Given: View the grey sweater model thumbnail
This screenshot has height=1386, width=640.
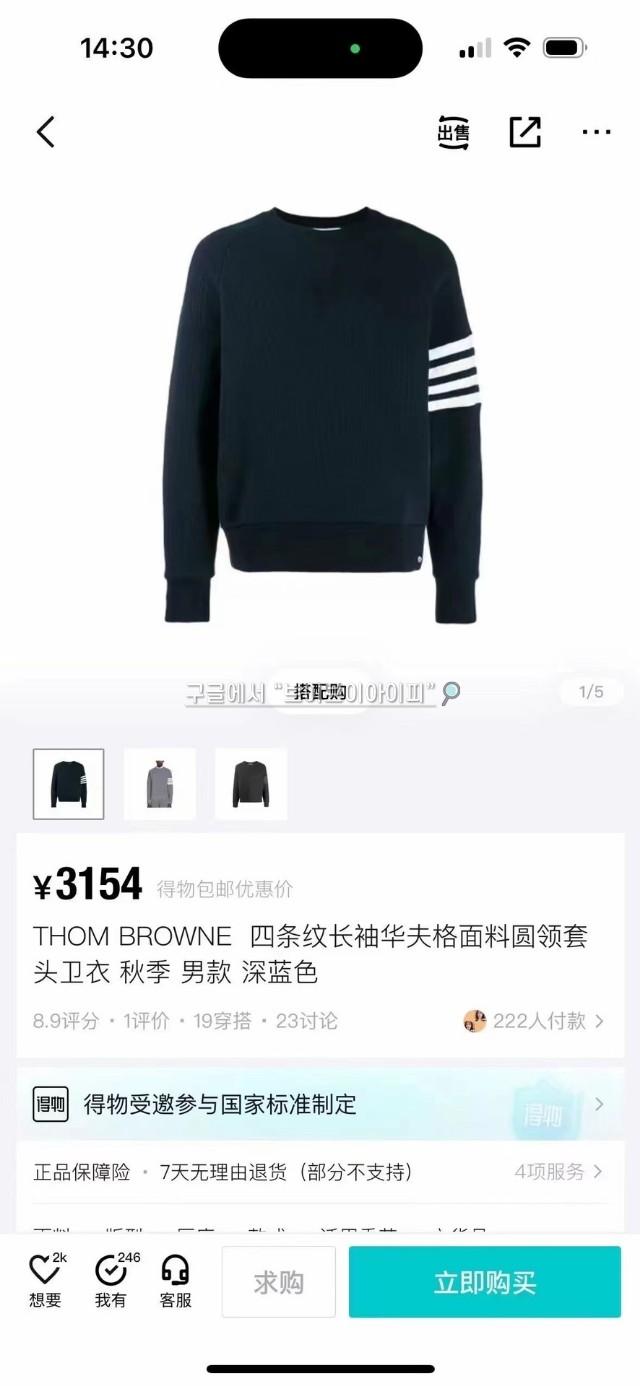Looking at the screenshot, I should coord(160,784).
